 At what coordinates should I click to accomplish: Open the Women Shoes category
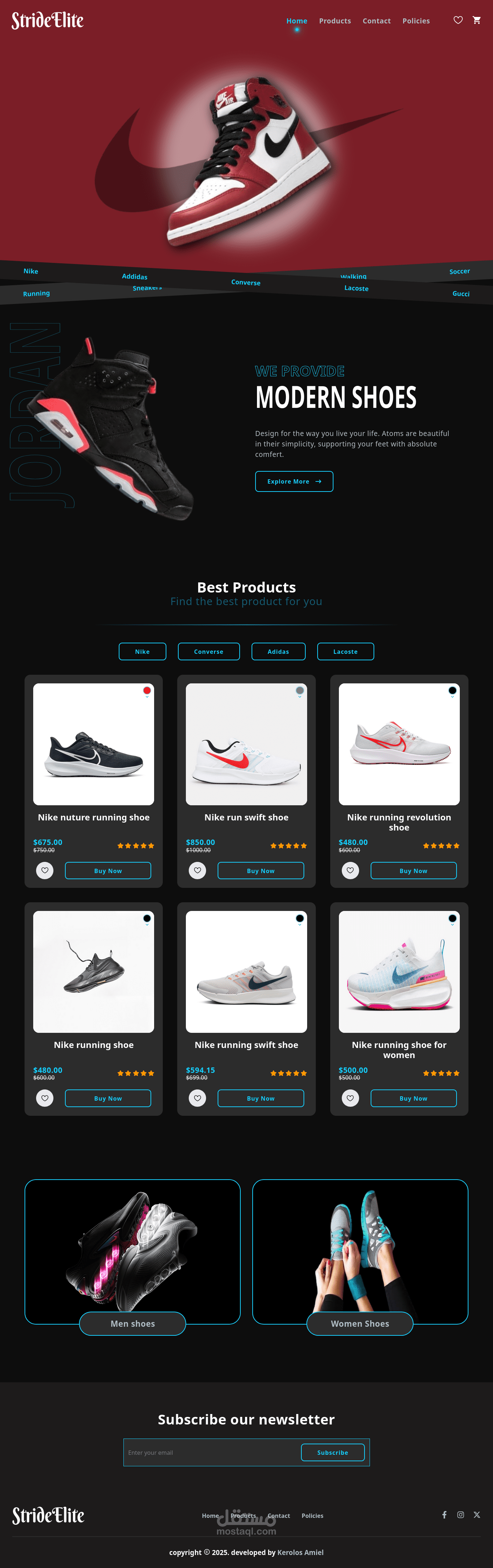359,1323
